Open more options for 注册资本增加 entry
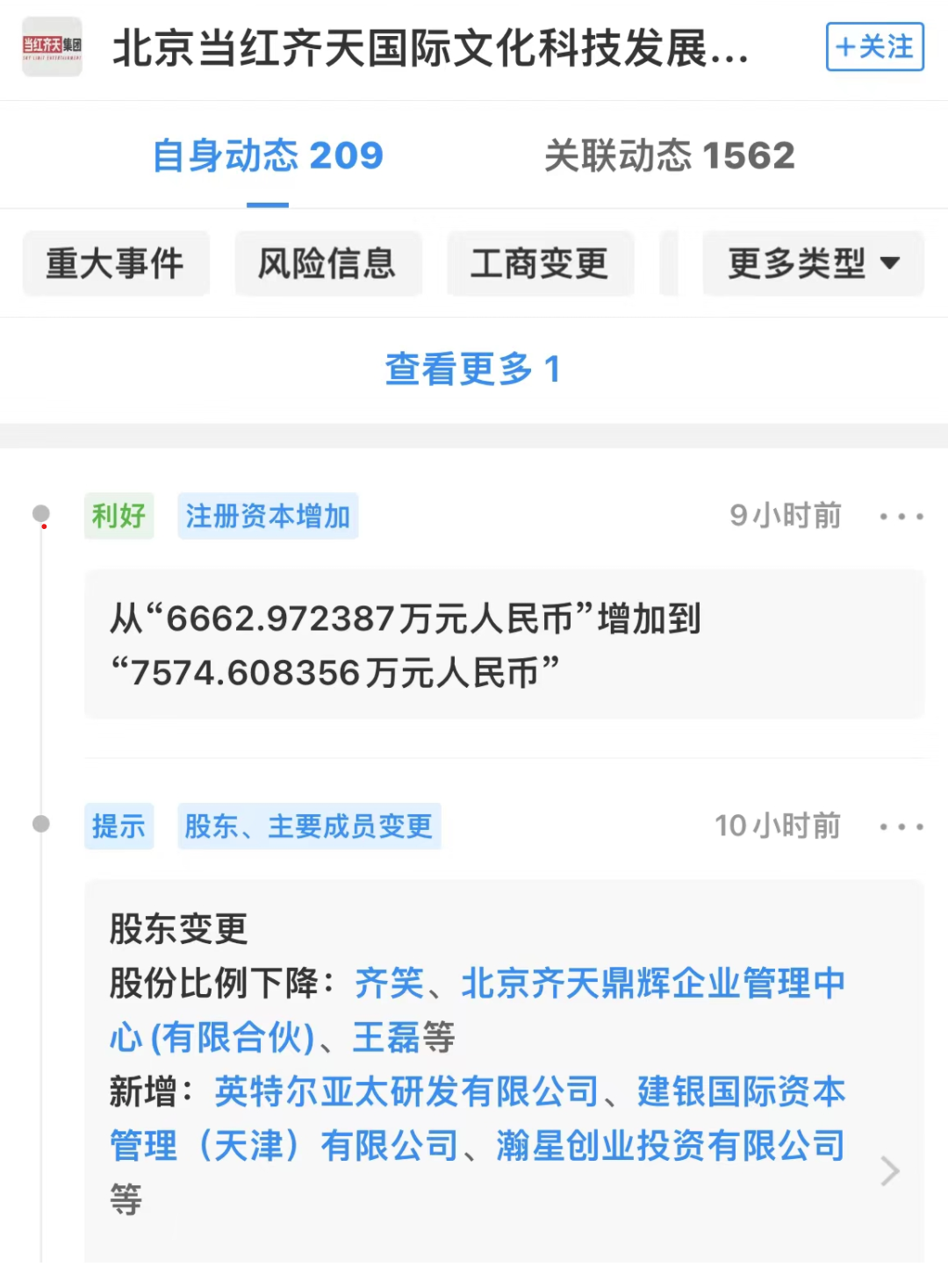The width and height of the screenshot is (948, 1288). [901, 517]
